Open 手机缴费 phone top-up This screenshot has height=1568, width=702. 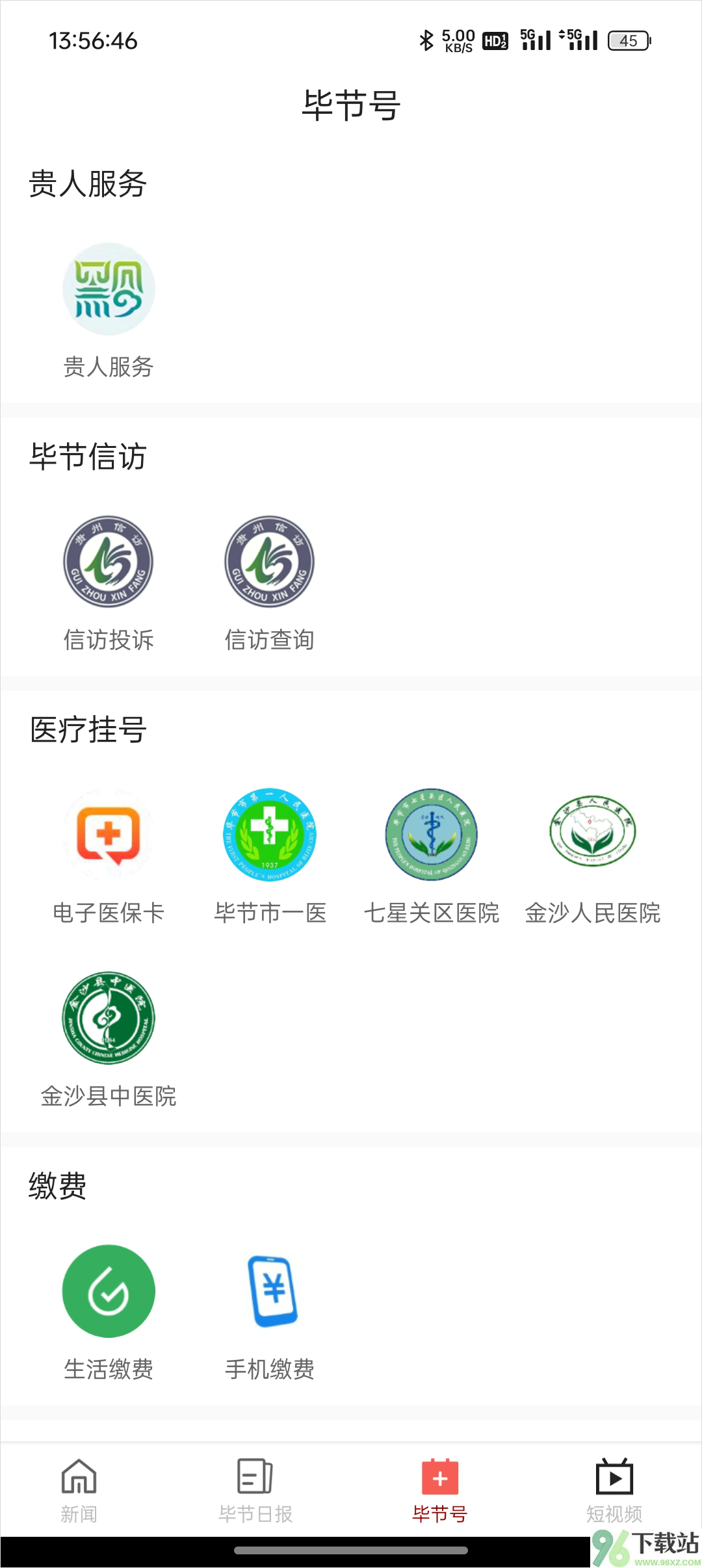[270, 1292]
